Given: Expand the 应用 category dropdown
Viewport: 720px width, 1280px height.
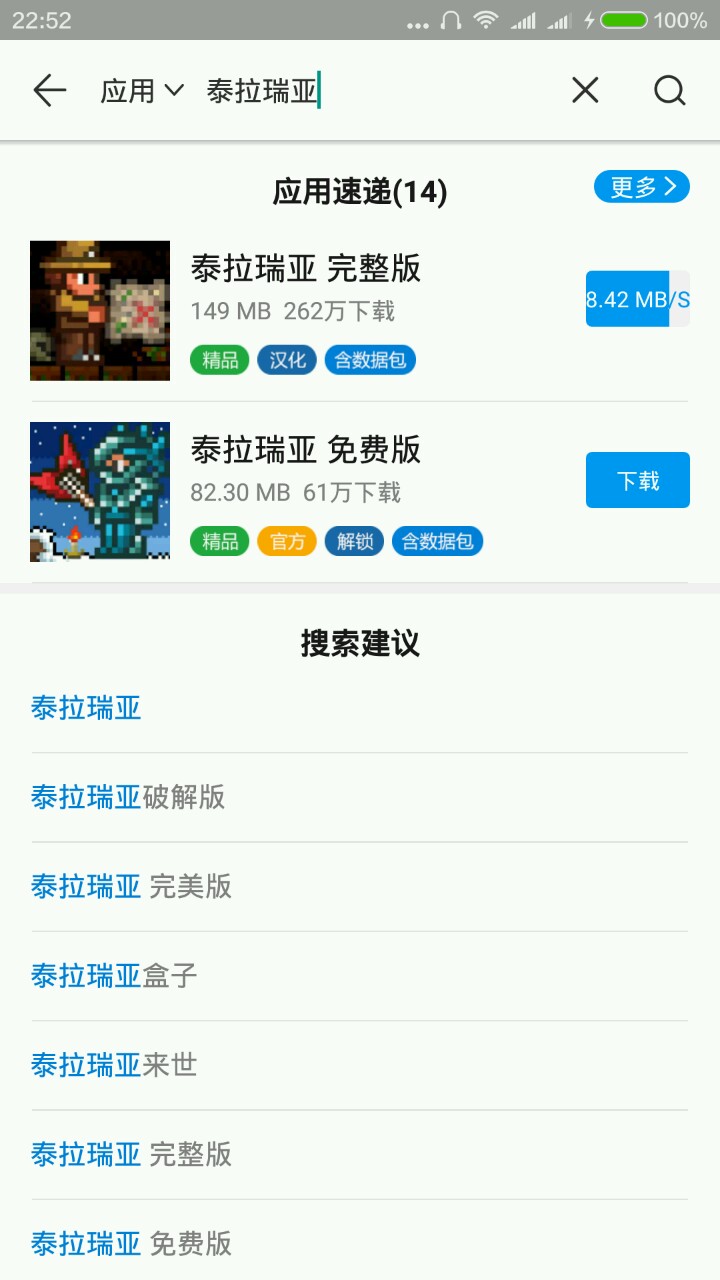Looking at the screenshot, I should 142,91.
